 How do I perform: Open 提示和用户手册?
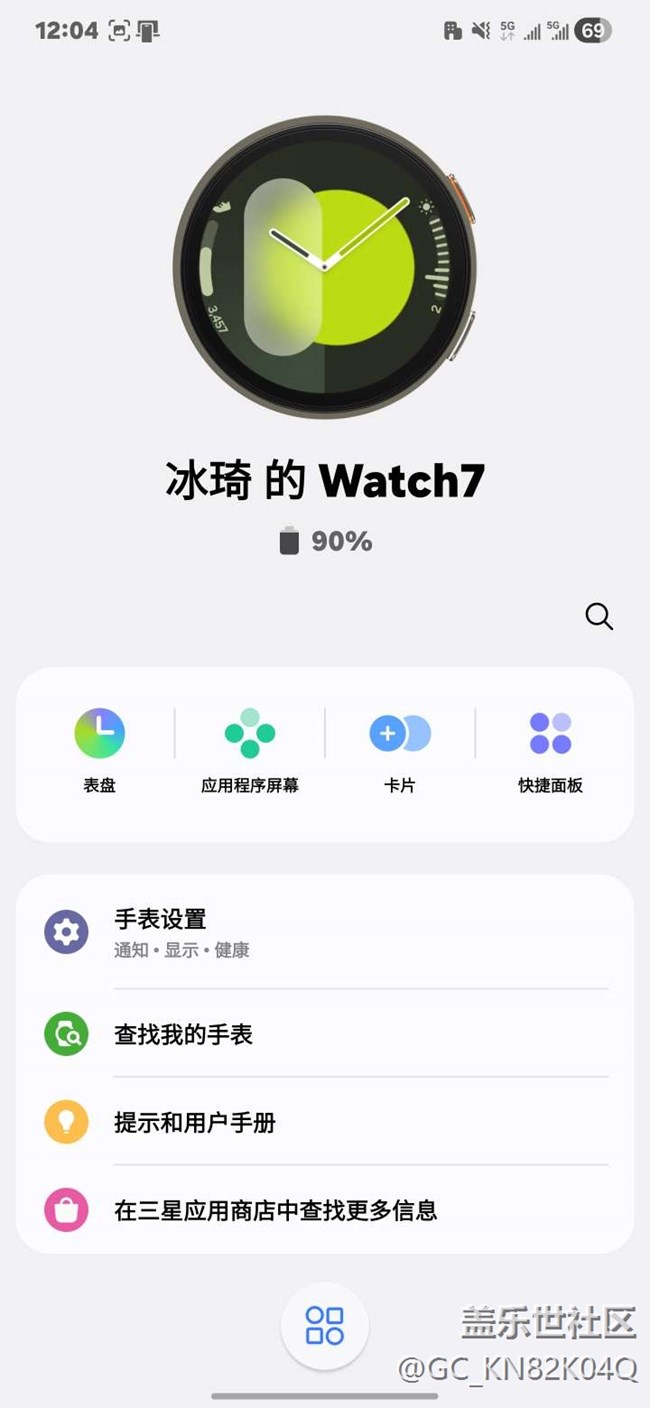point(325,1122)
